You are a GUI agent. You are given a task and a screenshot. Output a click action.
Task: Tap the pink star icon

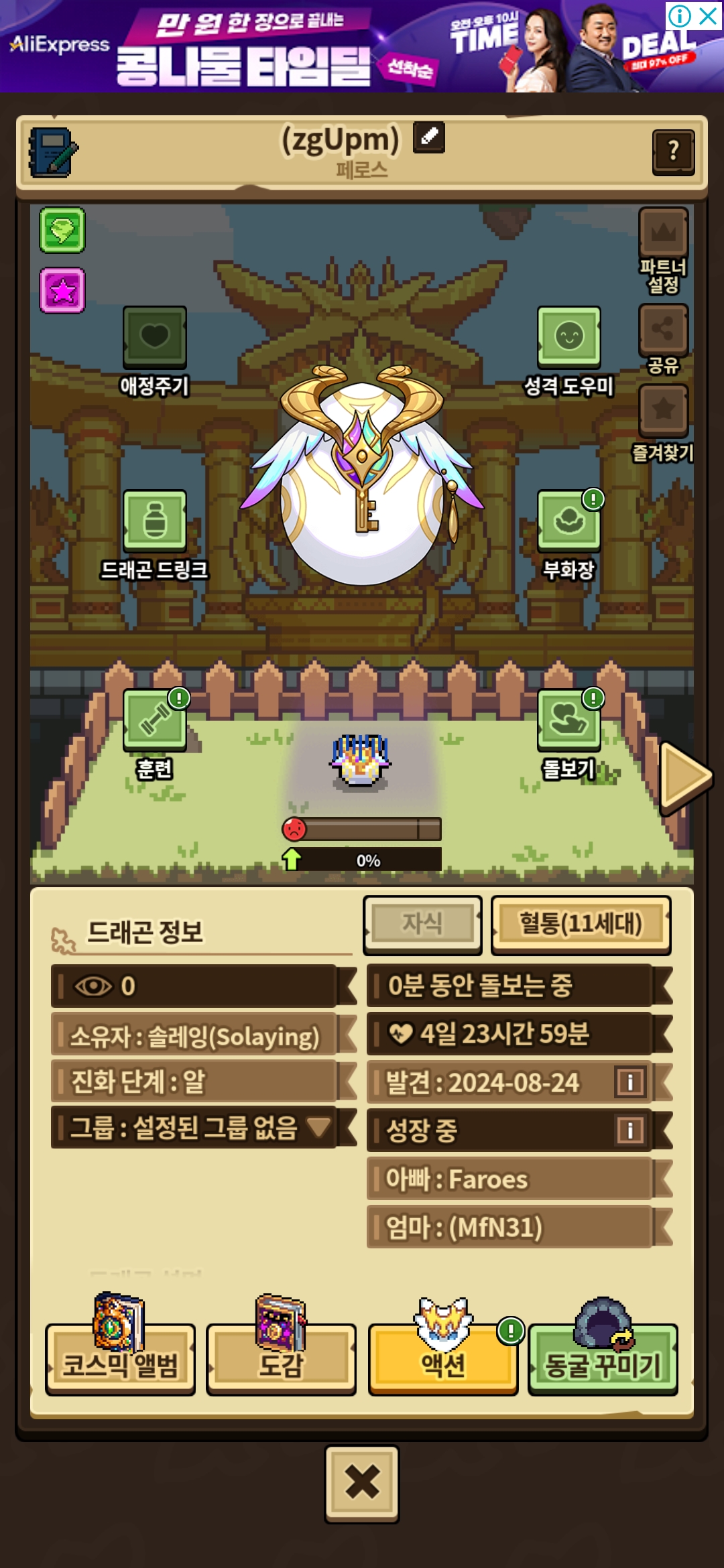click(62, 291)
